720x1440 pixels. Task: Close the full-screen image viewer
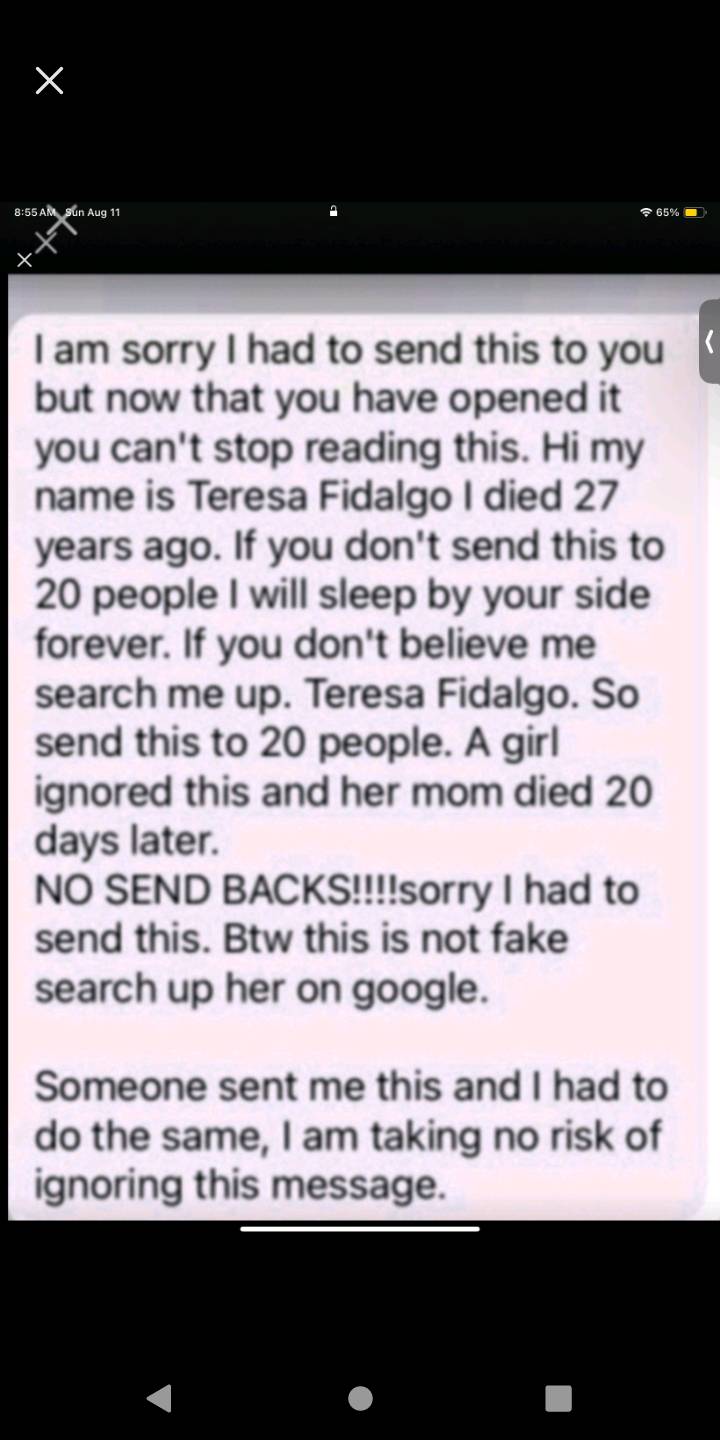point(49,81)
